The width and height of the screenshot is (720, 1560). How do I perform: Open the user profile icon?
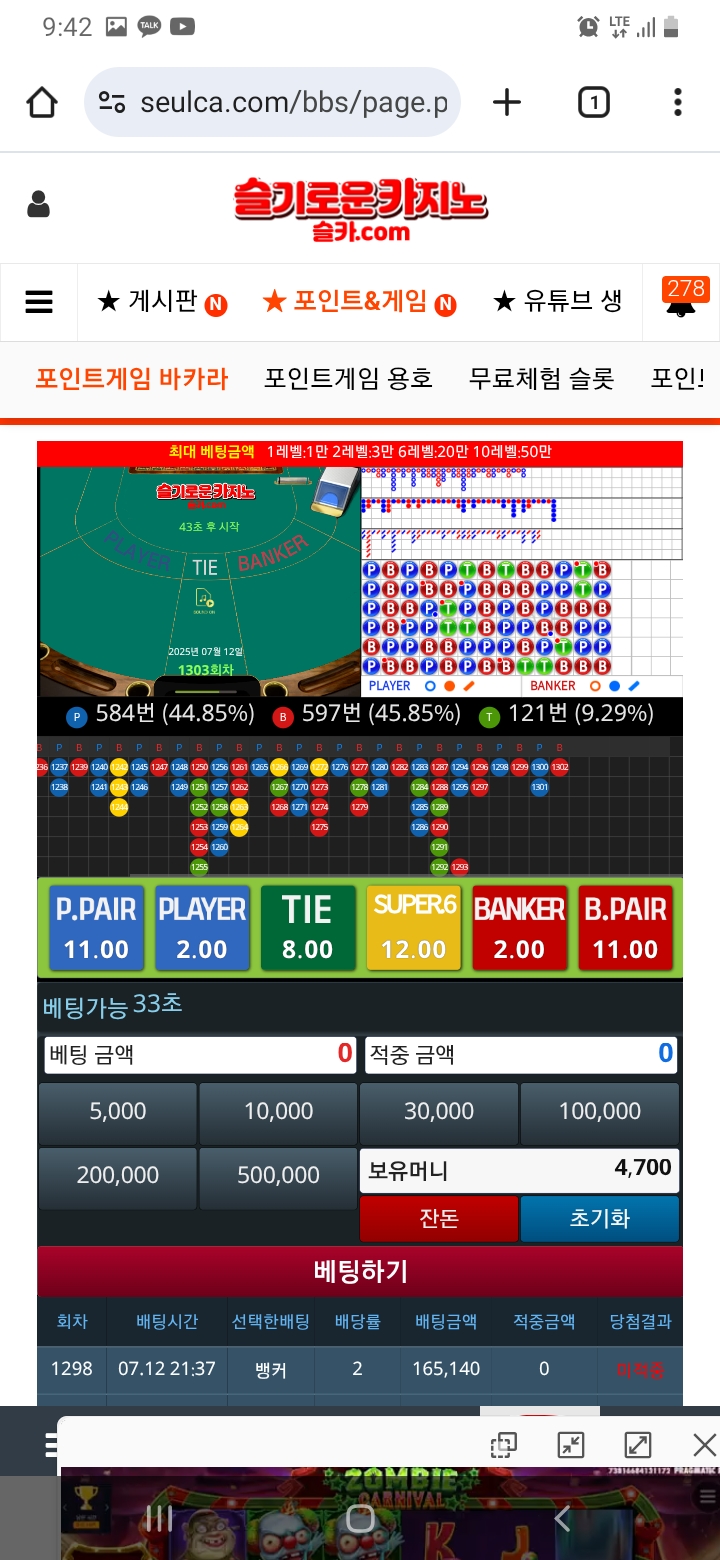pos(39,204)
